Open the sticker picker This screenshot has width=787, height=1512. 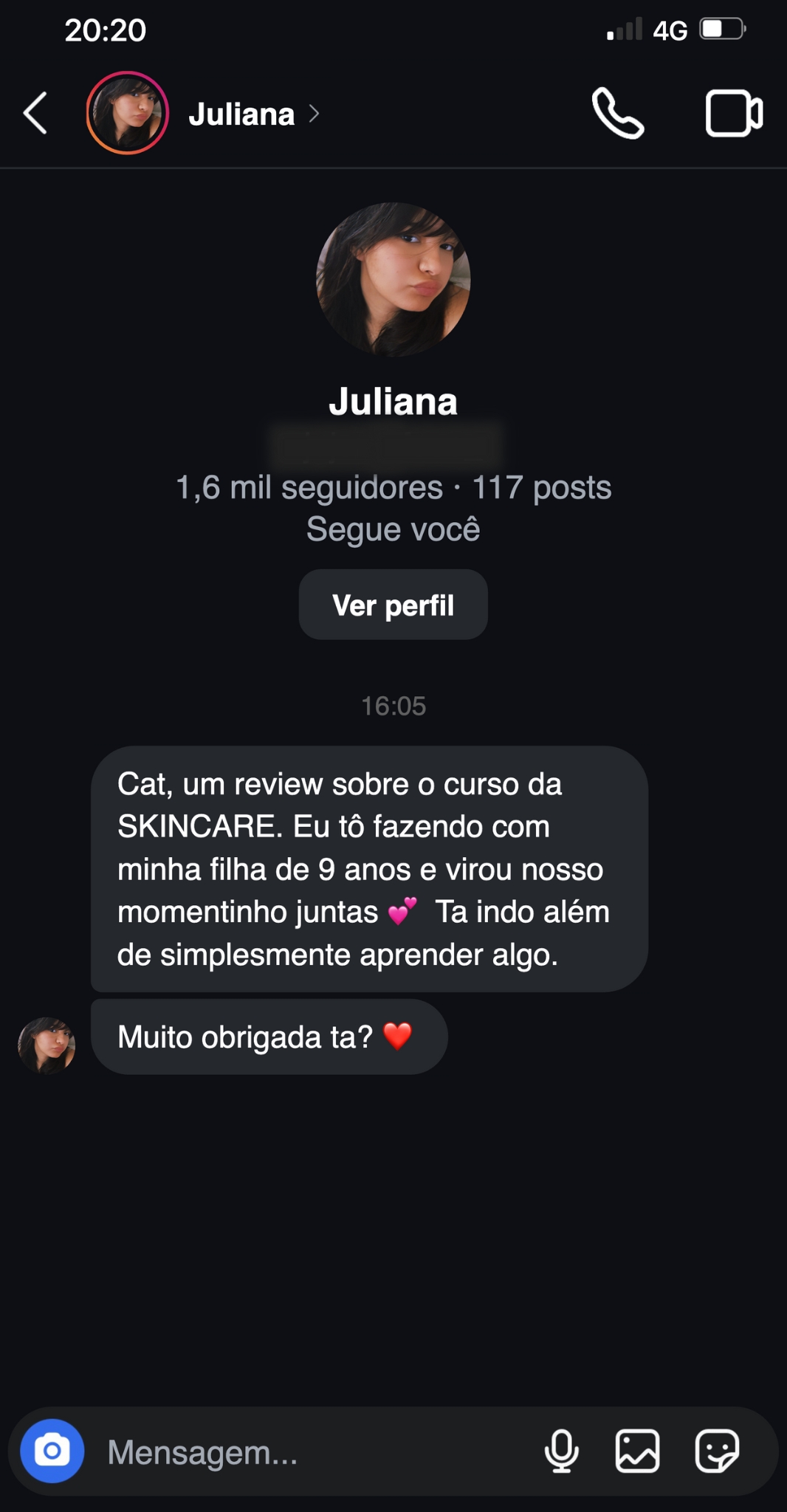(717, 1451)
